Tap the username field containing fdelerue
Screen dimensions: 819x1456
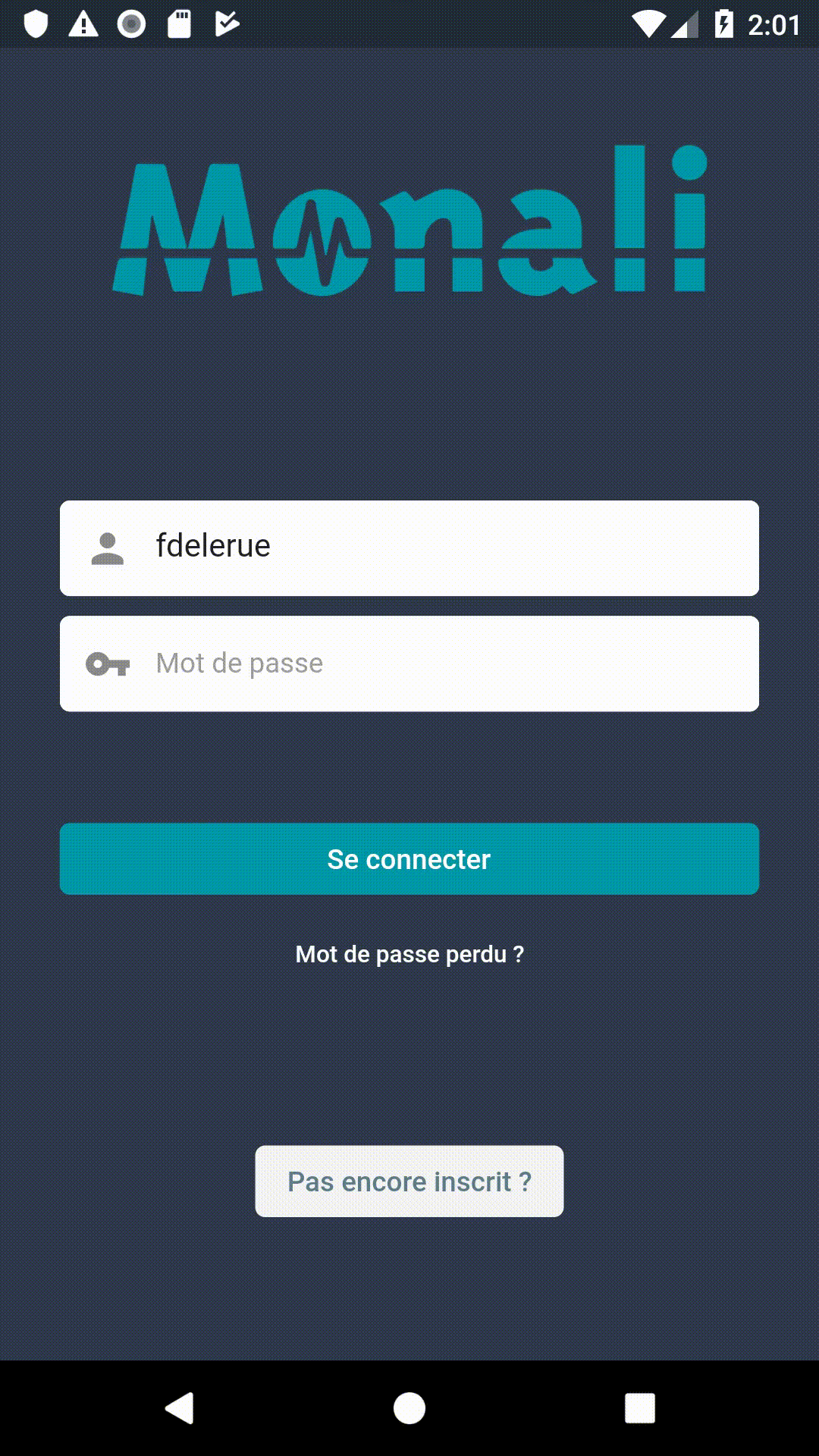tap(409, 548)
